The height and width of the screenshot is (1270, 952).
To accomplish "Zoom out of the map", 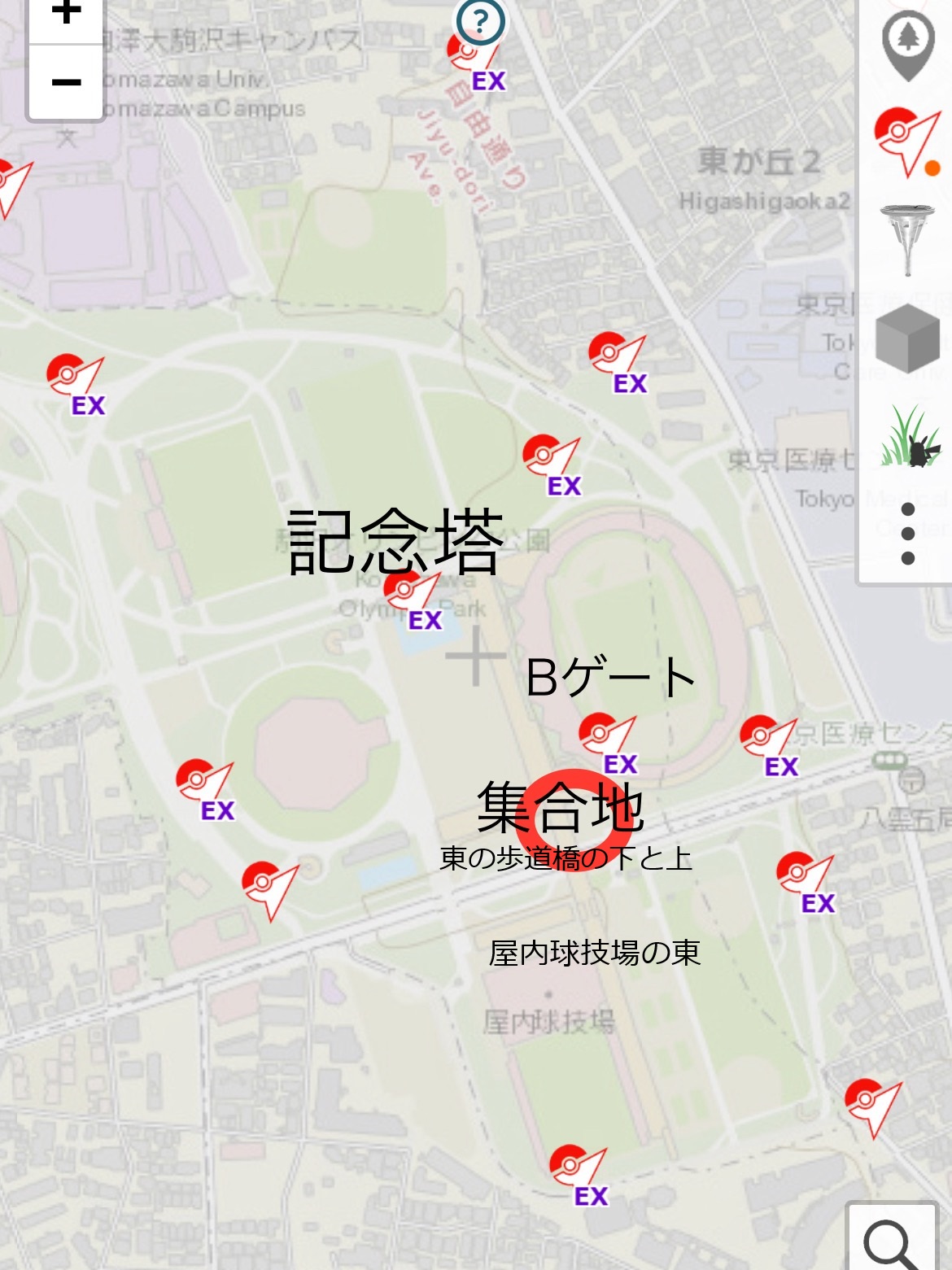I will pyautogui.click(x=66, y=82).
